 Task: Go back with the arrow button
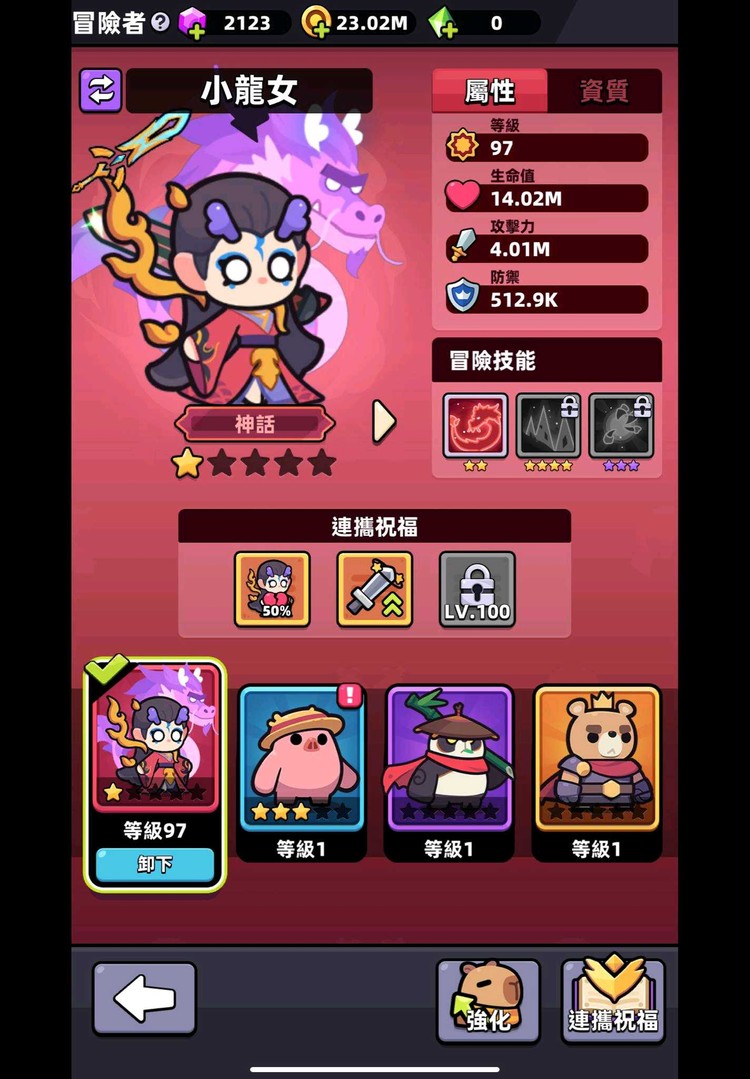click(144, 998)
